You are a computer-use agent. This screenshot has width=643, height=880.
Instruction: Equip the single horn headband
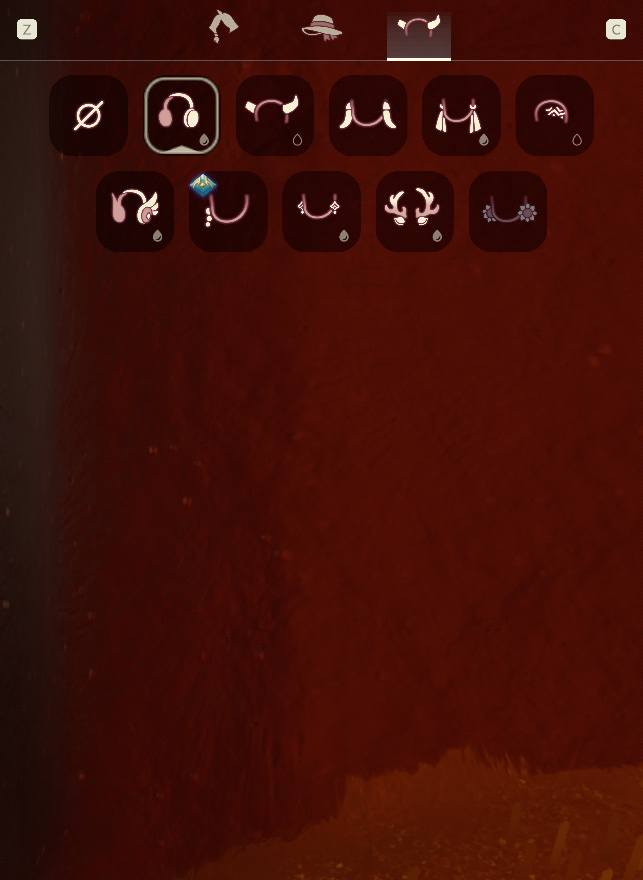point(275,116)
